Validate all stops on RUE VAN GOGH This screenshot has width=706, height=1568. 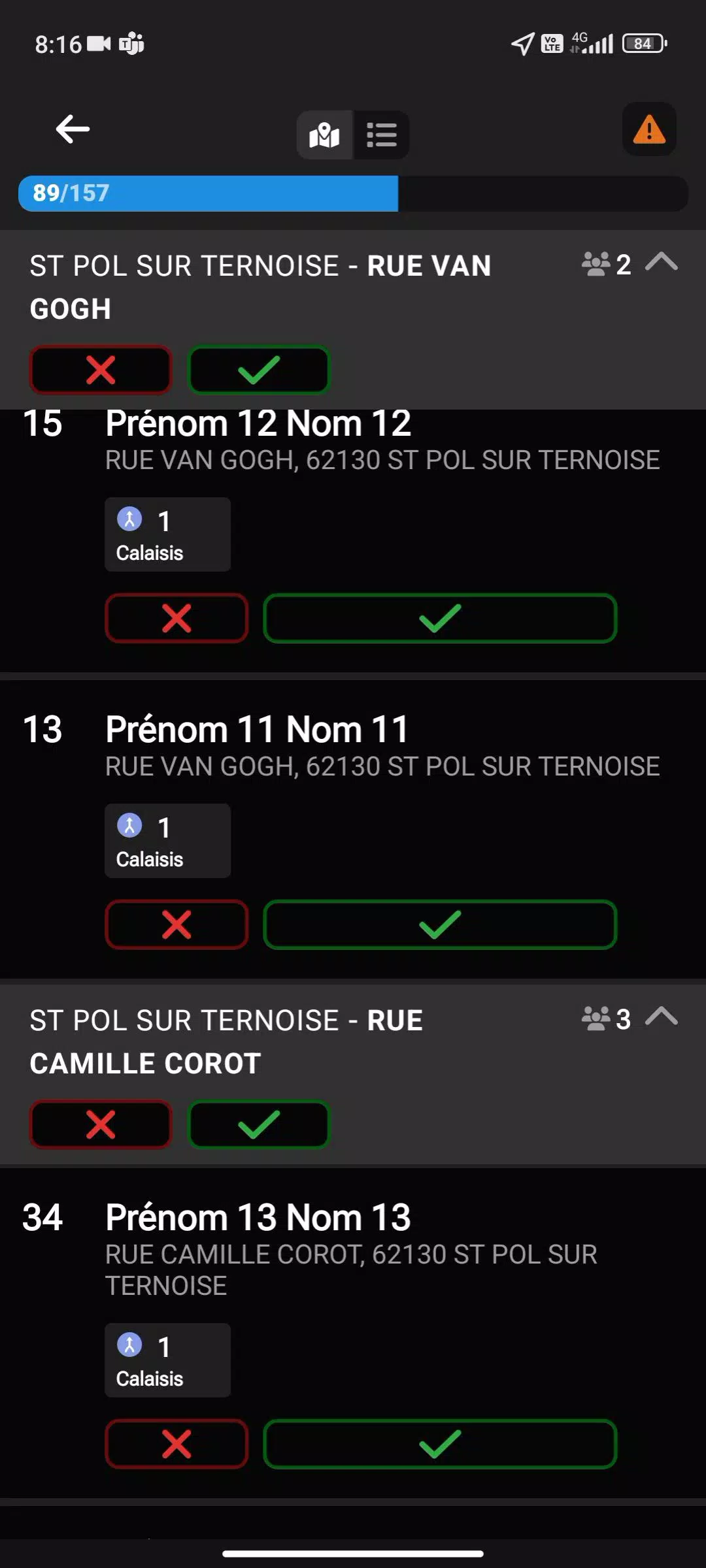click(x=258, y=370)
